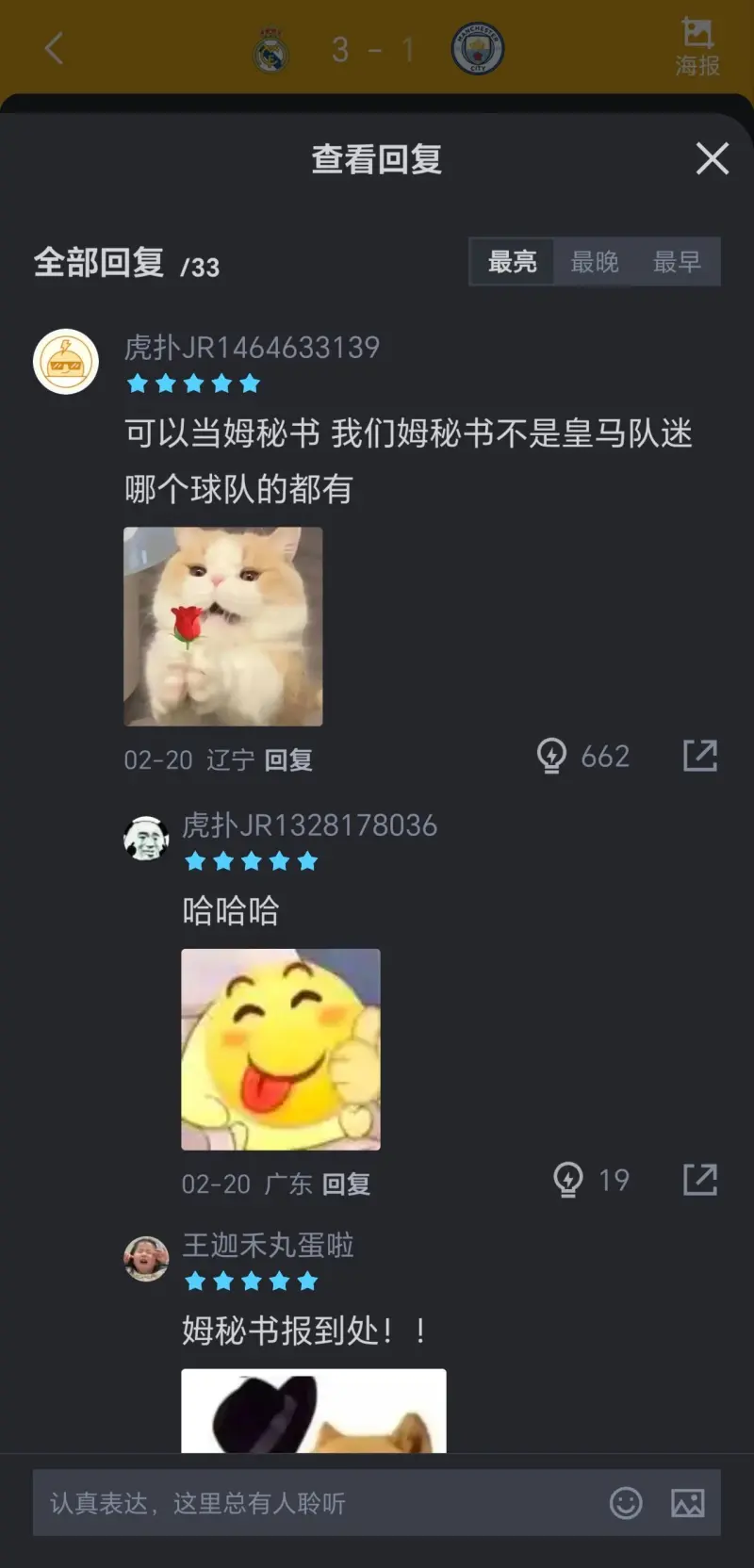Image resolution: width=754 pixels, height=1568 pixels.
Task: Light up the comment with 19 likes
Action: 568,1180
